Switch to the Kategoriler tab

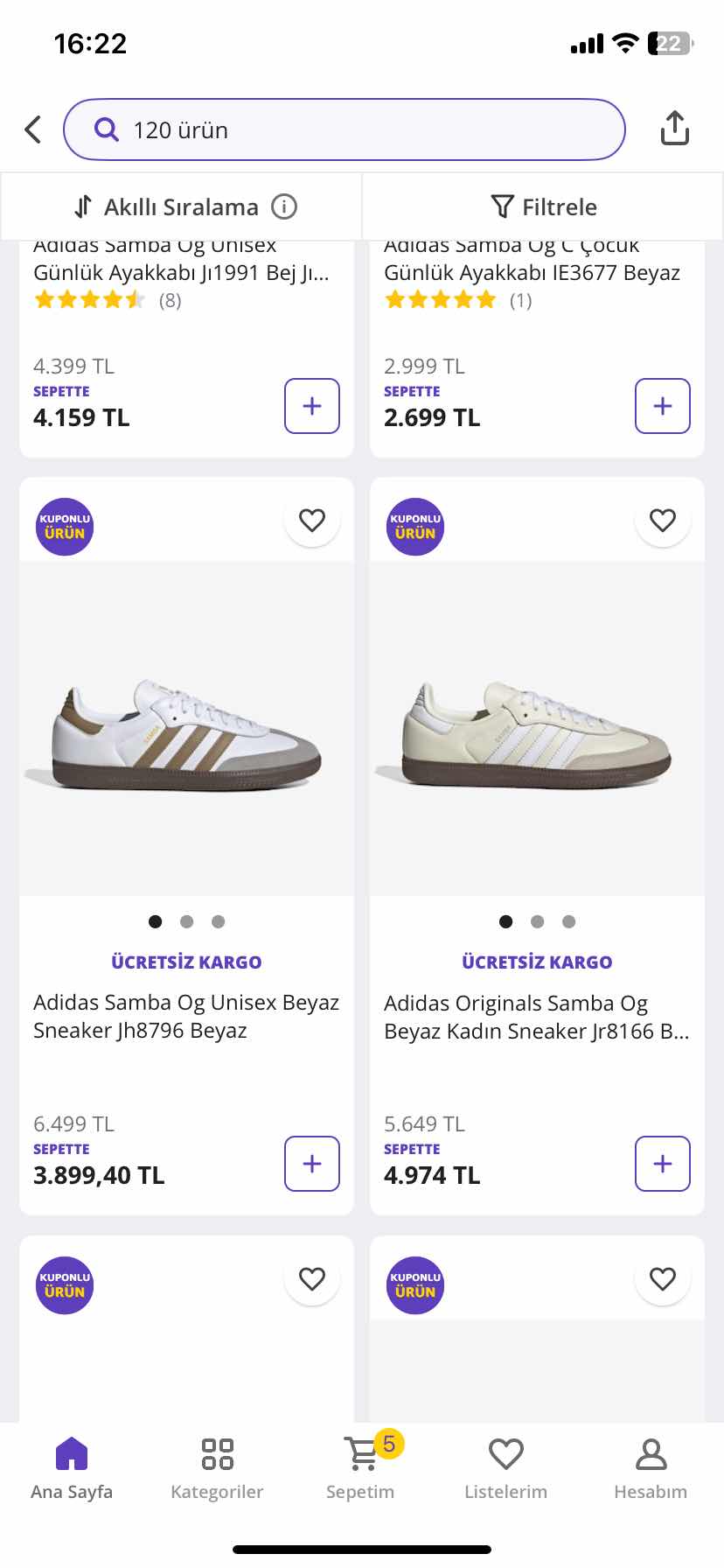pyautogui.click(x=217, y=1468)
